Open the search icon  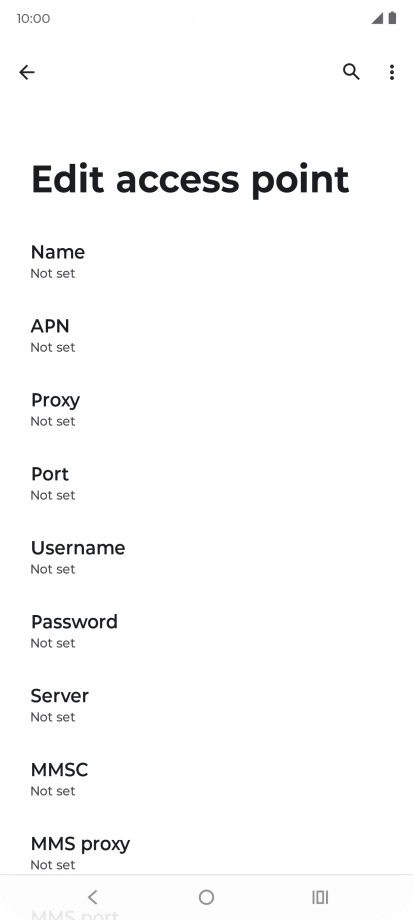(x=351, y=72)
